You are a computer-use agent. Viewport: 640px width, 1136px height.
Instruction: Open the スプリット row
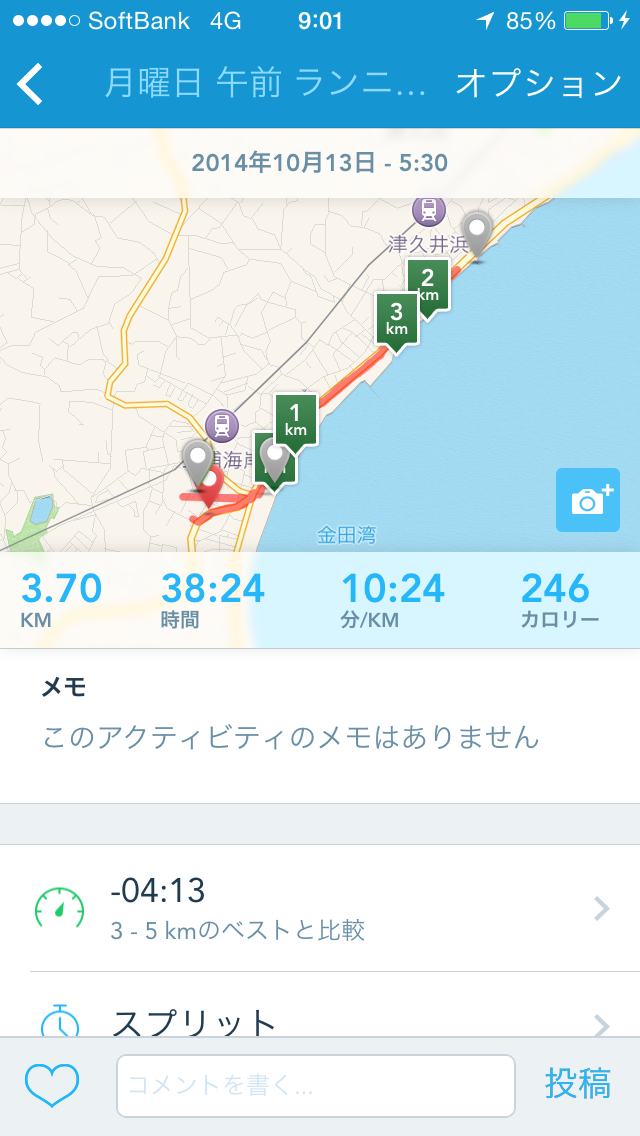[x=320, y=1006]
